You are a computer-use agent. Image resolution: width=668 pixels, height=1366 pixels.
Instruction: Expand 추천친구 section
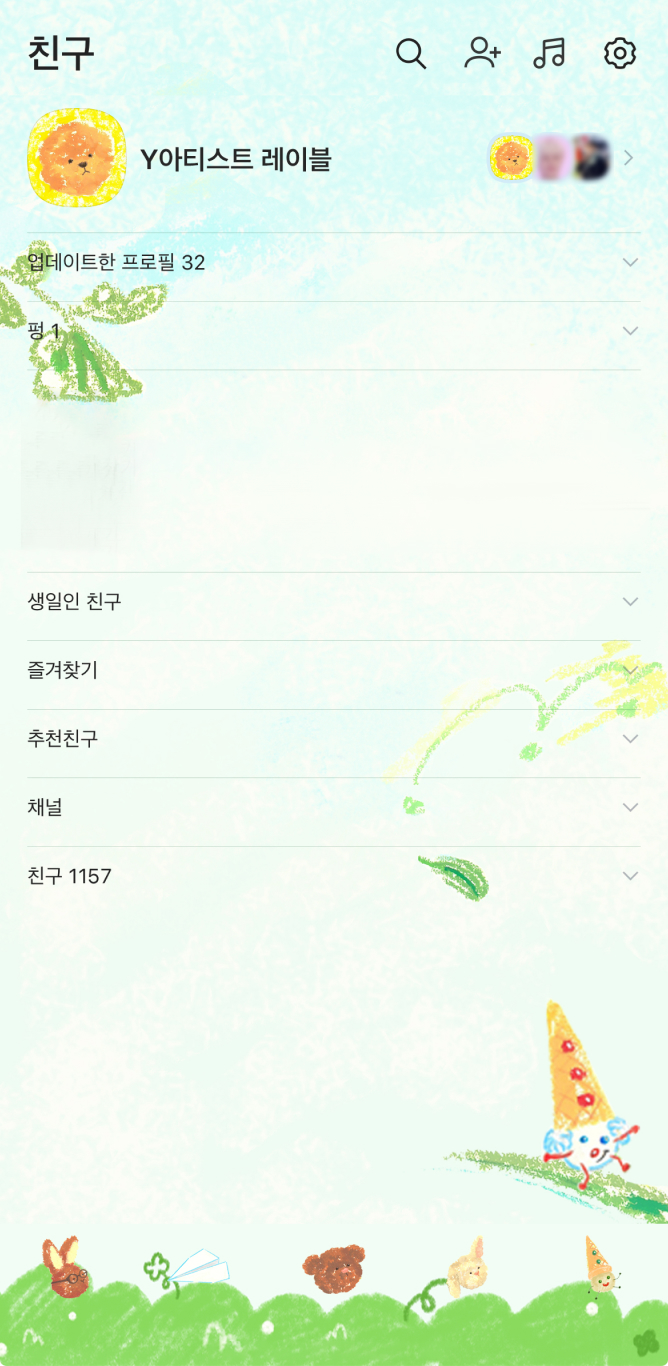[x=630, y=739]
